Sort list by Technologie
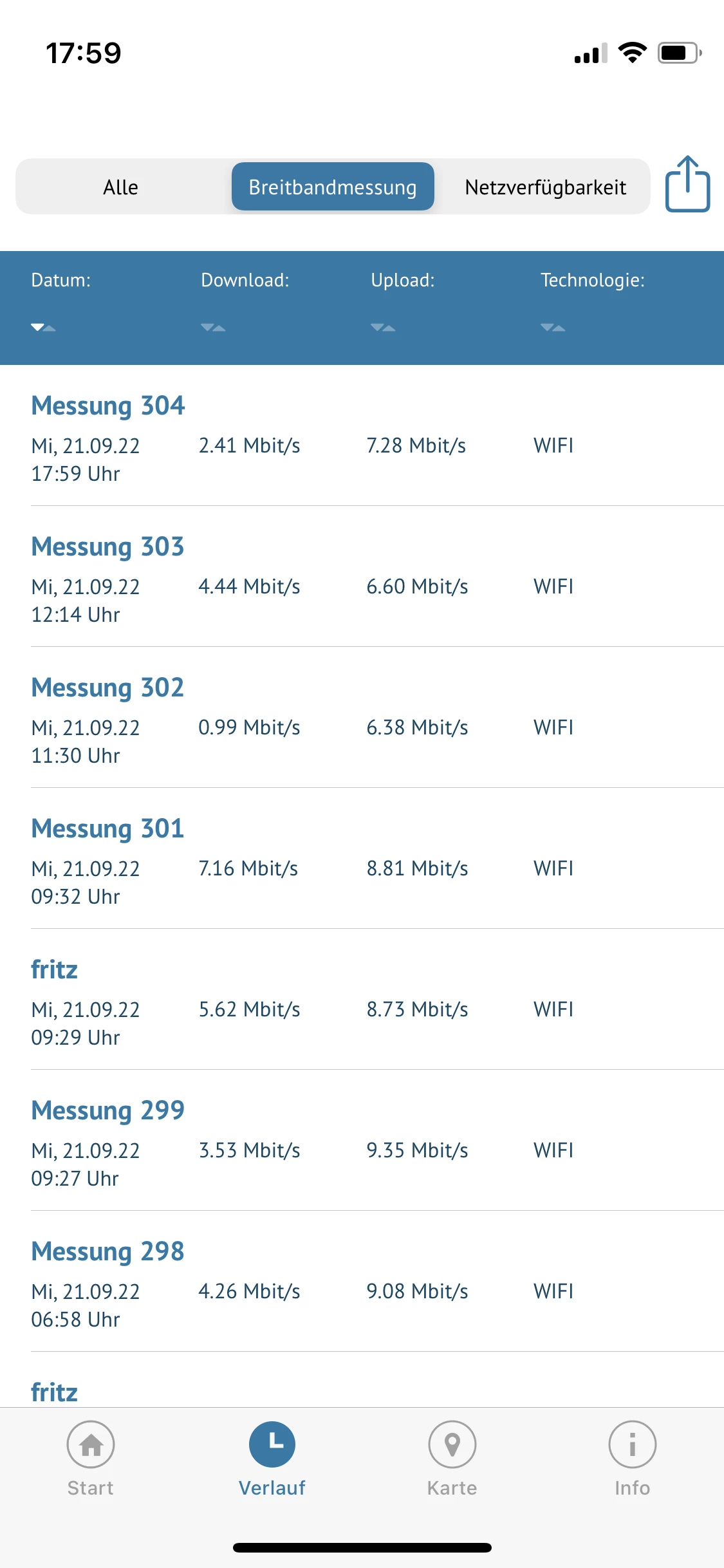This screenshot has height=1568, width=724. click(592, 301)
